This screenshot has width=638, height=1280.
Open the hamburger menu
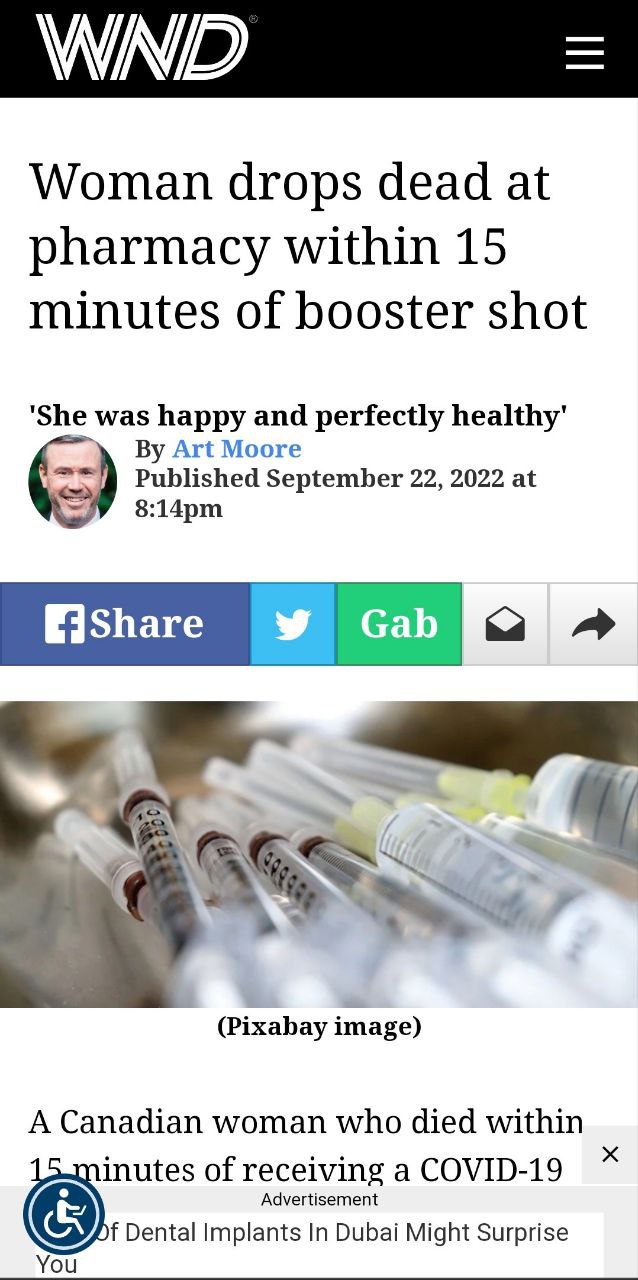tap(584, 52)
